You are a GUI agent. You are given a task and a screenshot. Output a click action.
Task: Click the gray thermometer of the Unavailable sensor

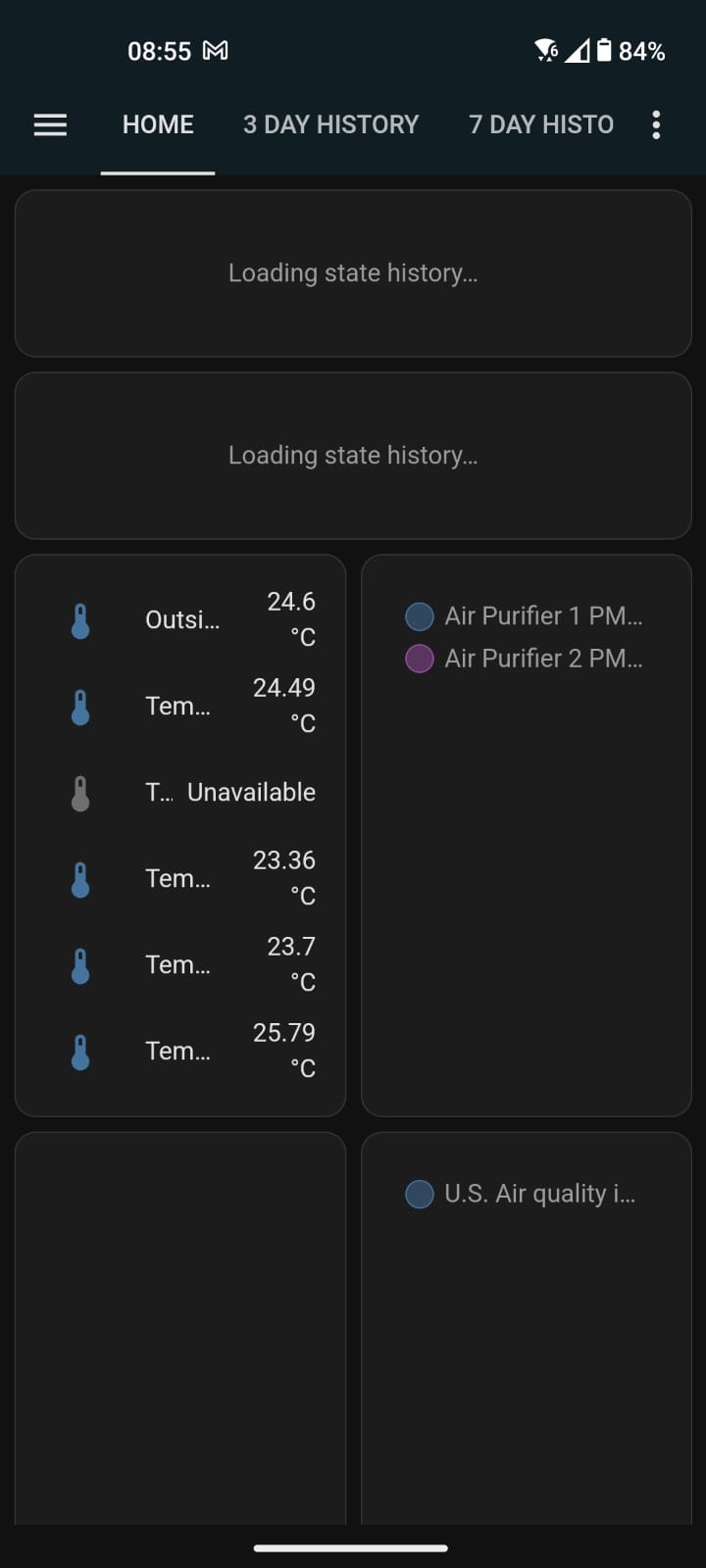click(x=80, y=792)
